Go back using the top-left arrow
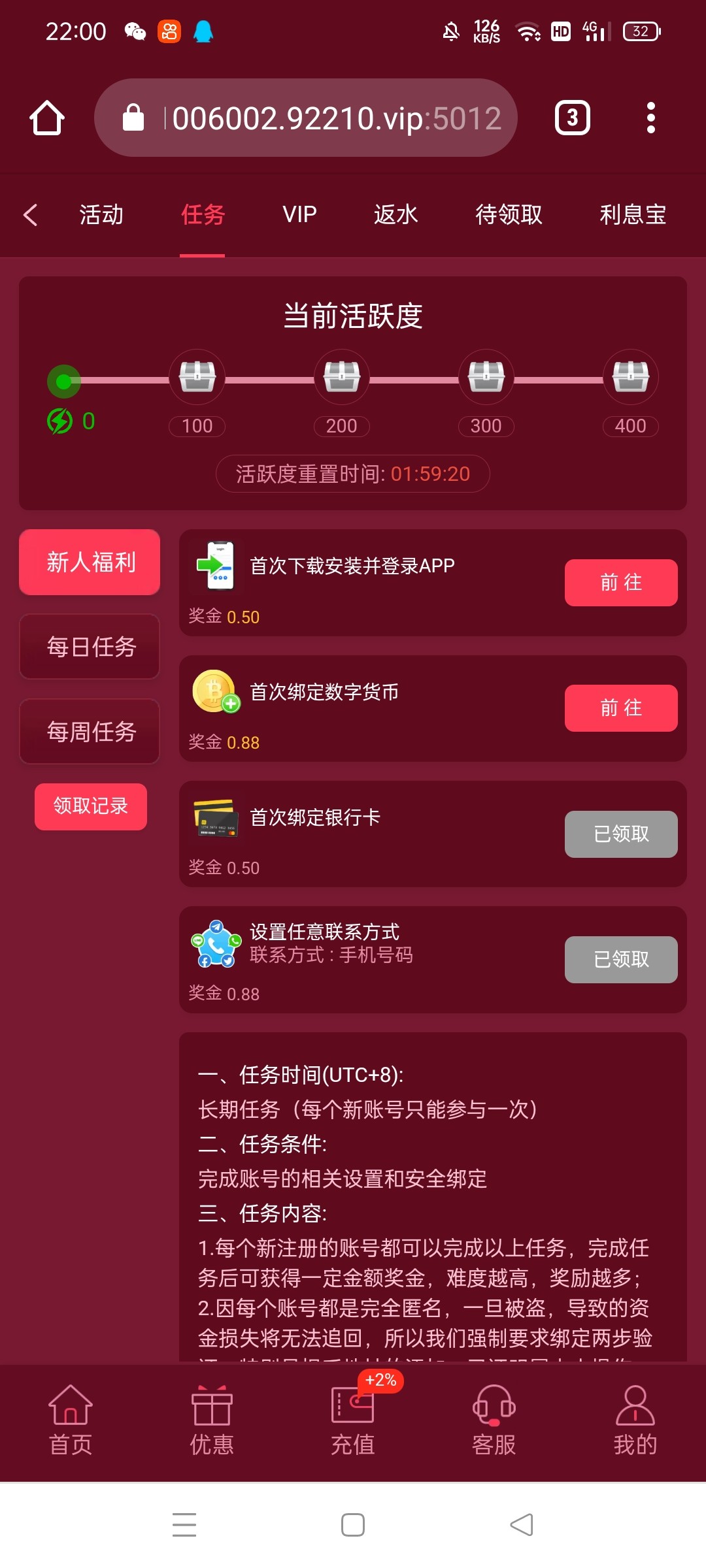This screenshot has width=706, height=1568. (x=30, y=214)
